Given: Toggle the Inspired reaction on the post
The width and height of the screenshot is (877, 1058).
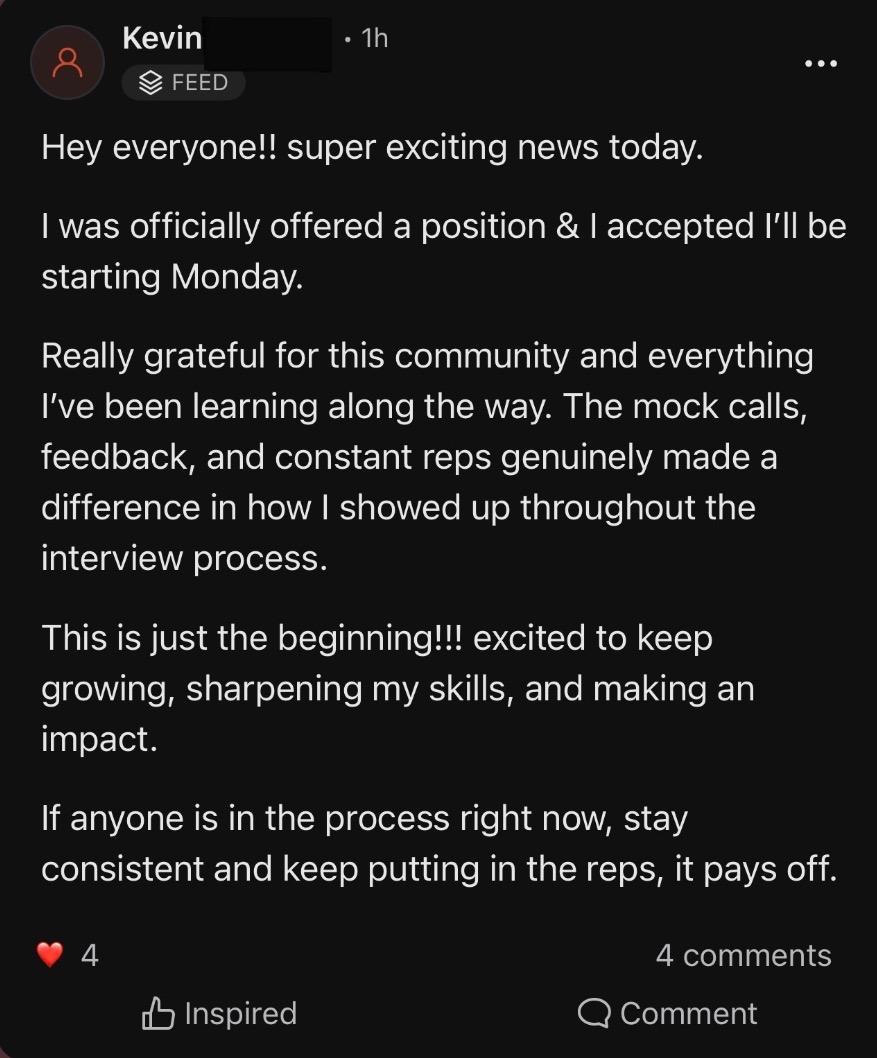Looking at the screenshot, I should click(220, 1013).
